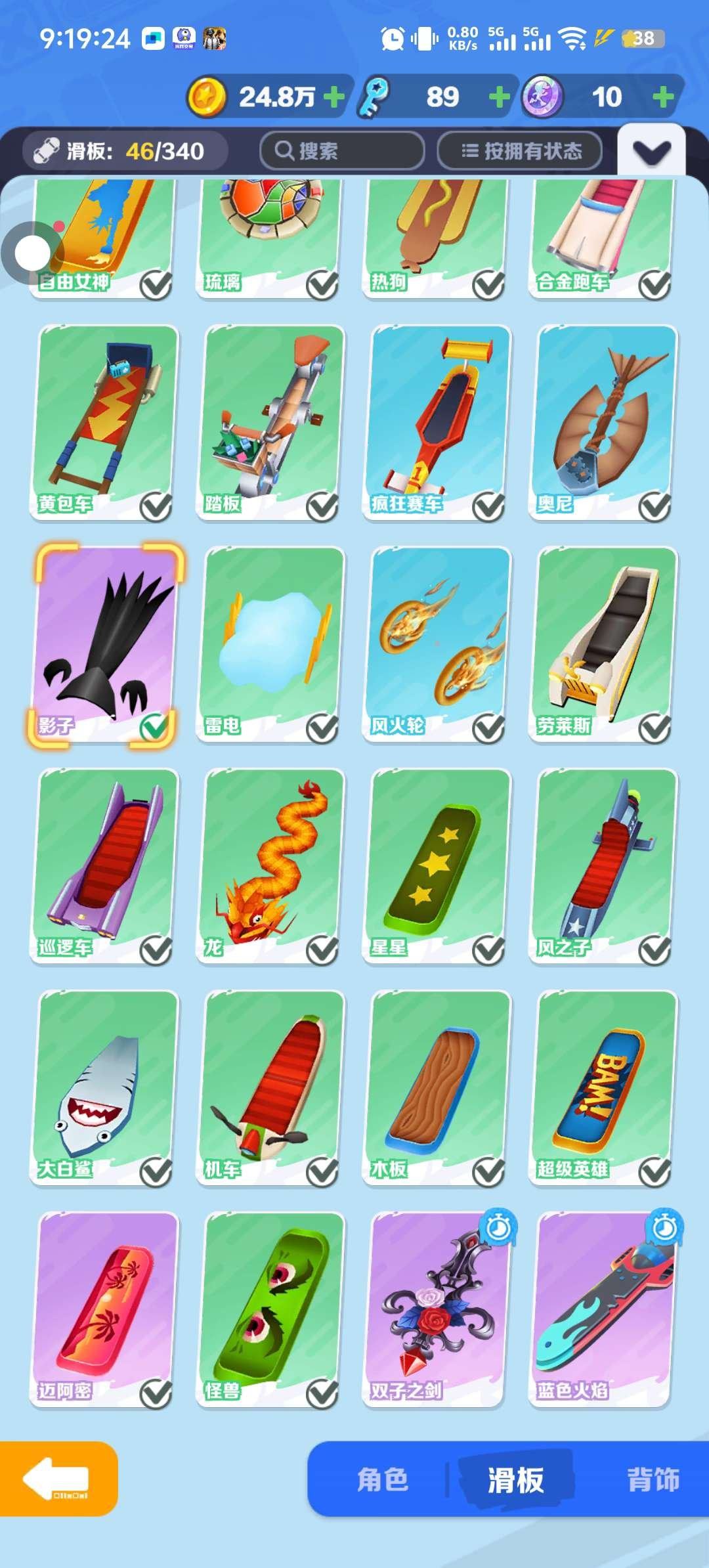Switch to the 背饰 tab
This screenshot has height=1568, width=709.
[x=653, y=1480]
